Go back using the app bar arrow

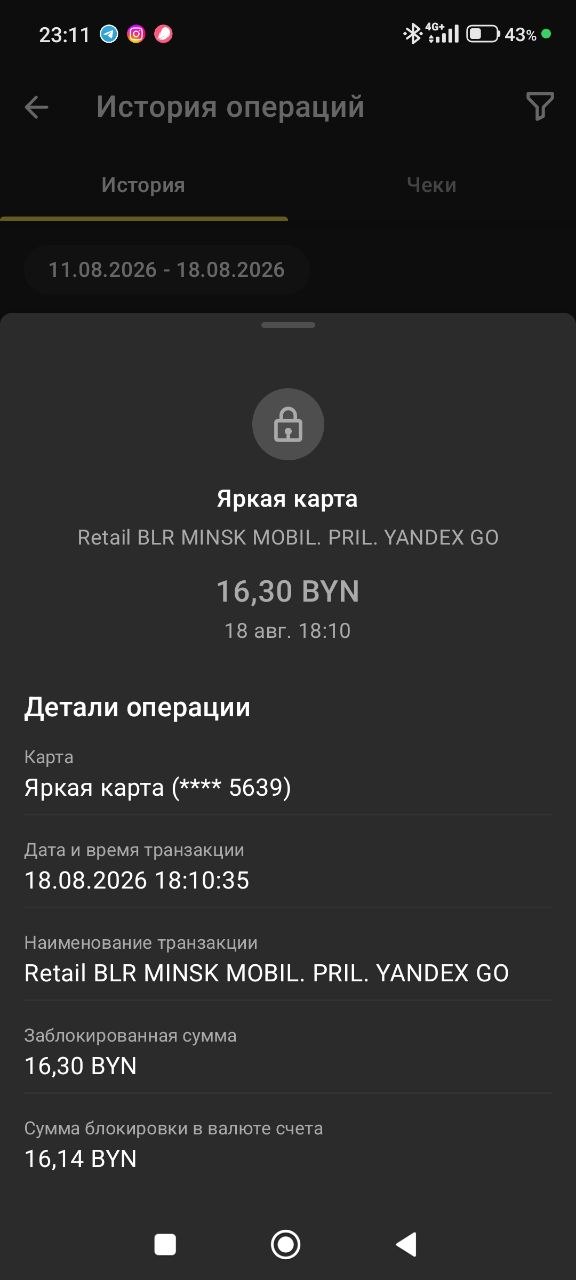click(x=36, y=107)
